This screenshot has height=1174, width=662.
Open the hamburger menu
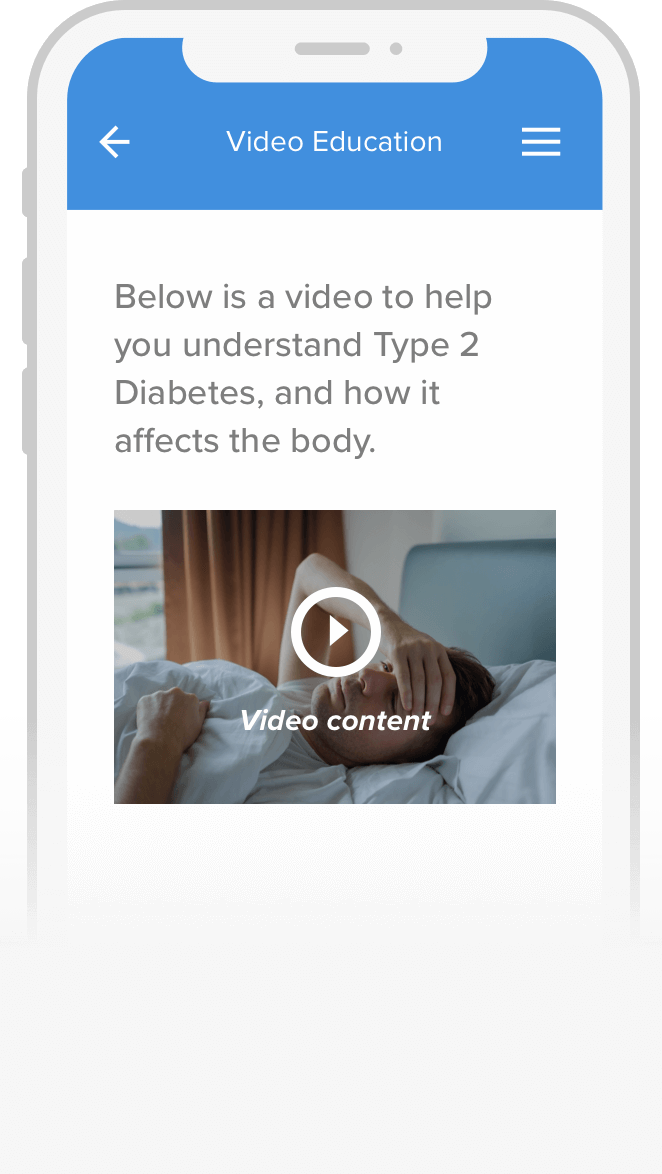541,142
